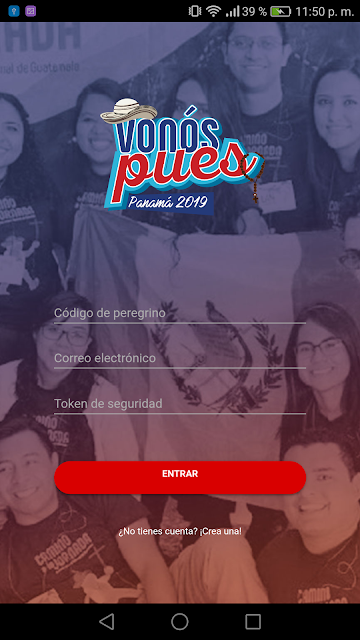Tap the Correo electrónico field

click(x=180, y=358)
